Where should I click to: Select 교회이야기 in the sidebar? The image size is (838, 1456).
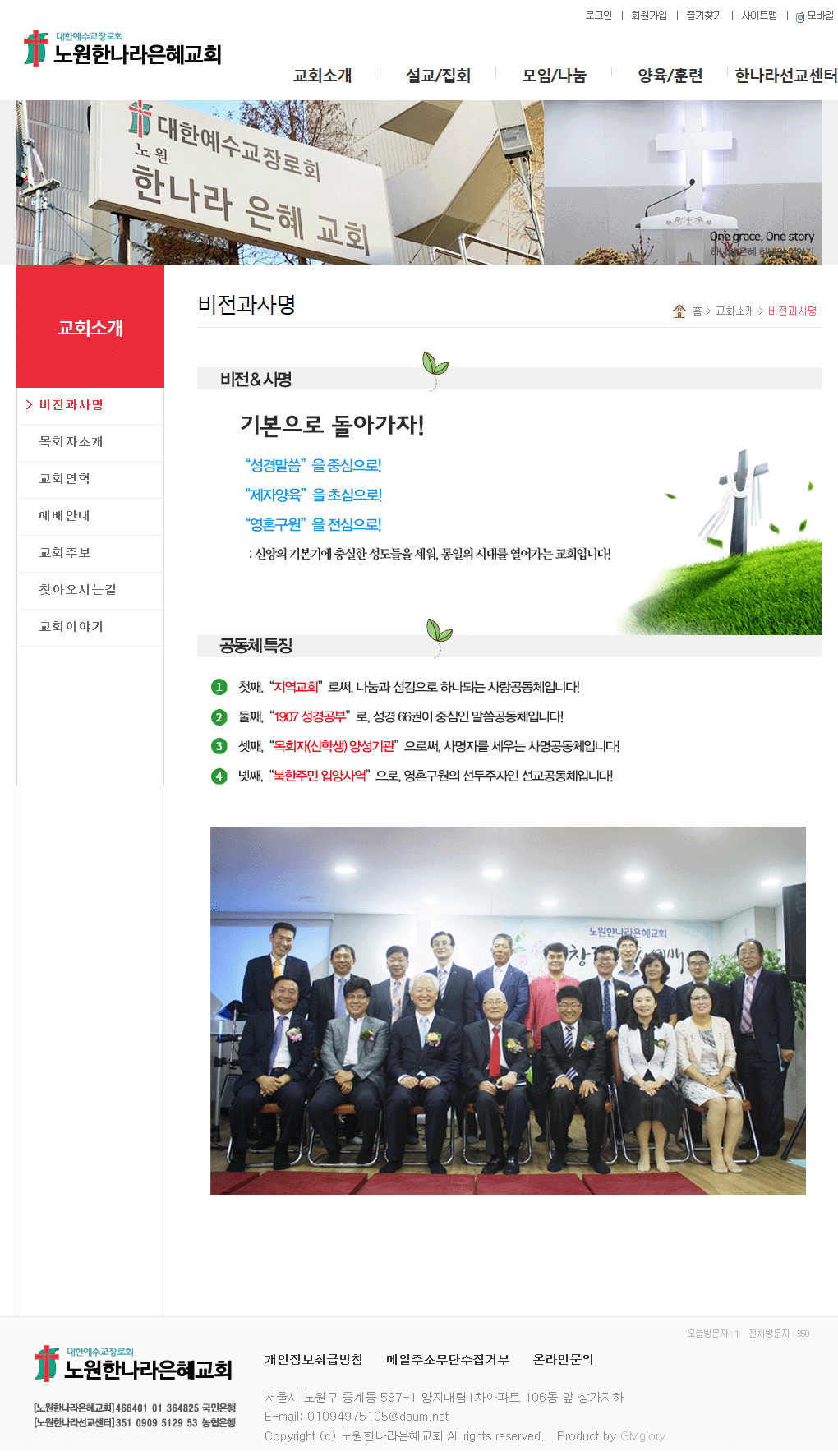(x=71, y=627)
